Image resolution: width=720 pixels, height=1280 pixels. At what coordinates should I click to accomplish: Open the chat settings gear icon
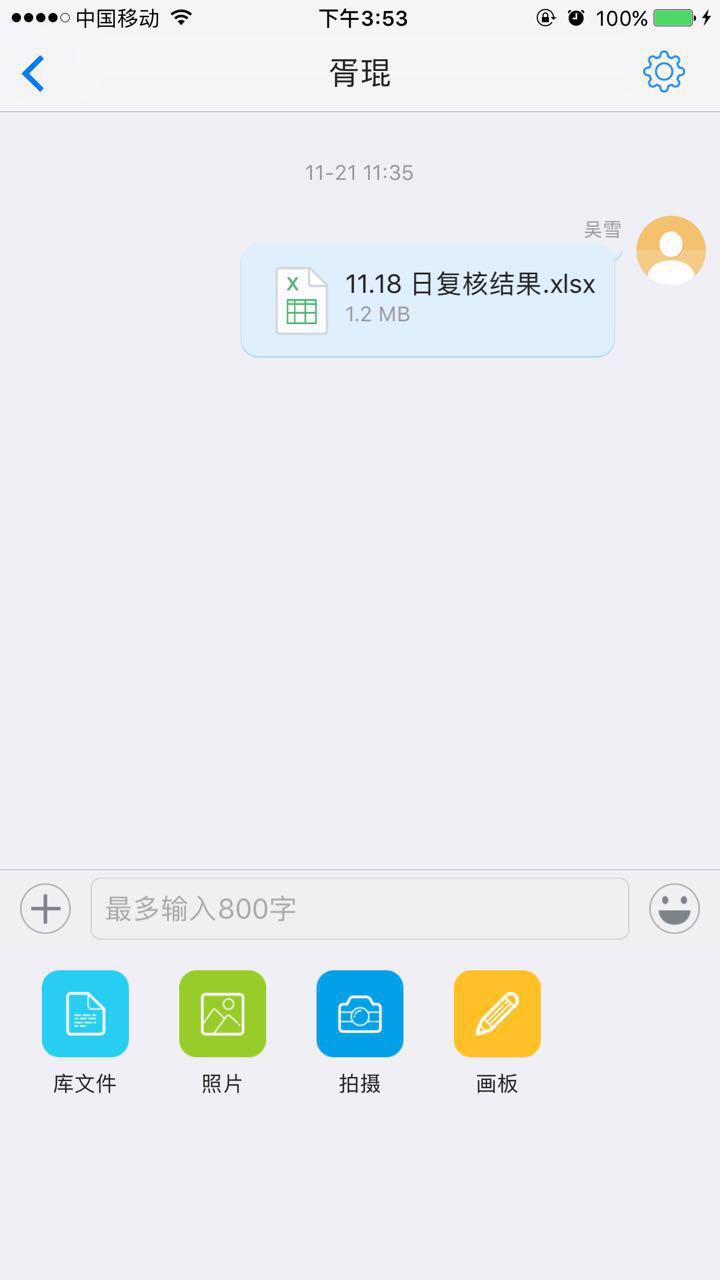pyautogui.click(x=663, y=72)
